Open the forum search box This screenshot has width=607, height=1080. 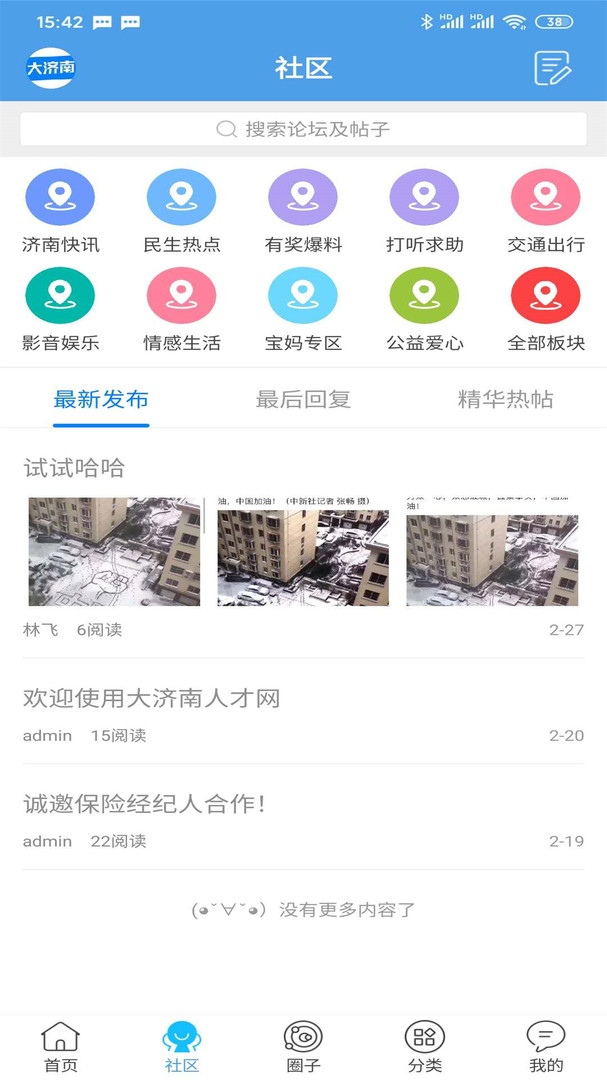pos(303,129)
